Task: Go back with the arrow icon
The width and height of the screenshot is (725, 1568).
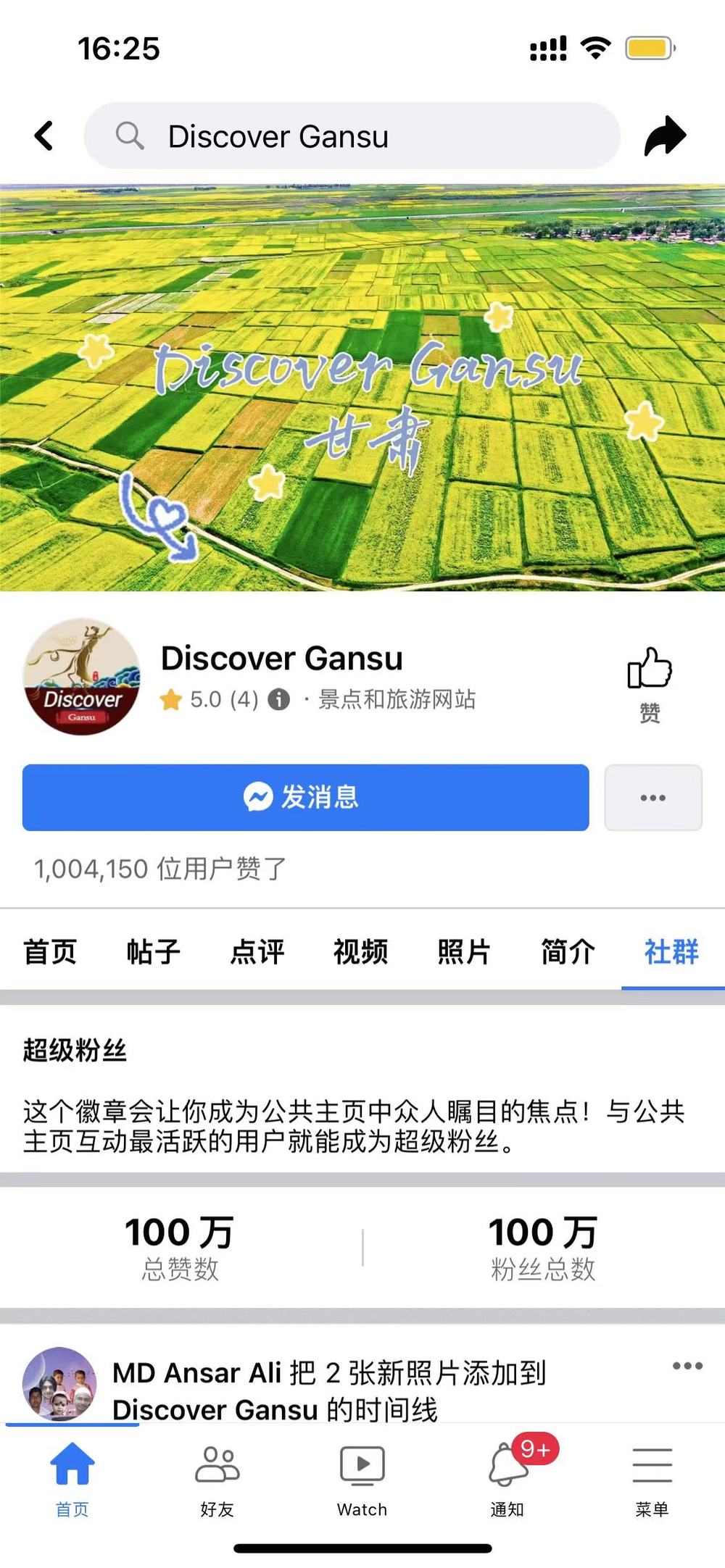Action: [x=44, y=135]
